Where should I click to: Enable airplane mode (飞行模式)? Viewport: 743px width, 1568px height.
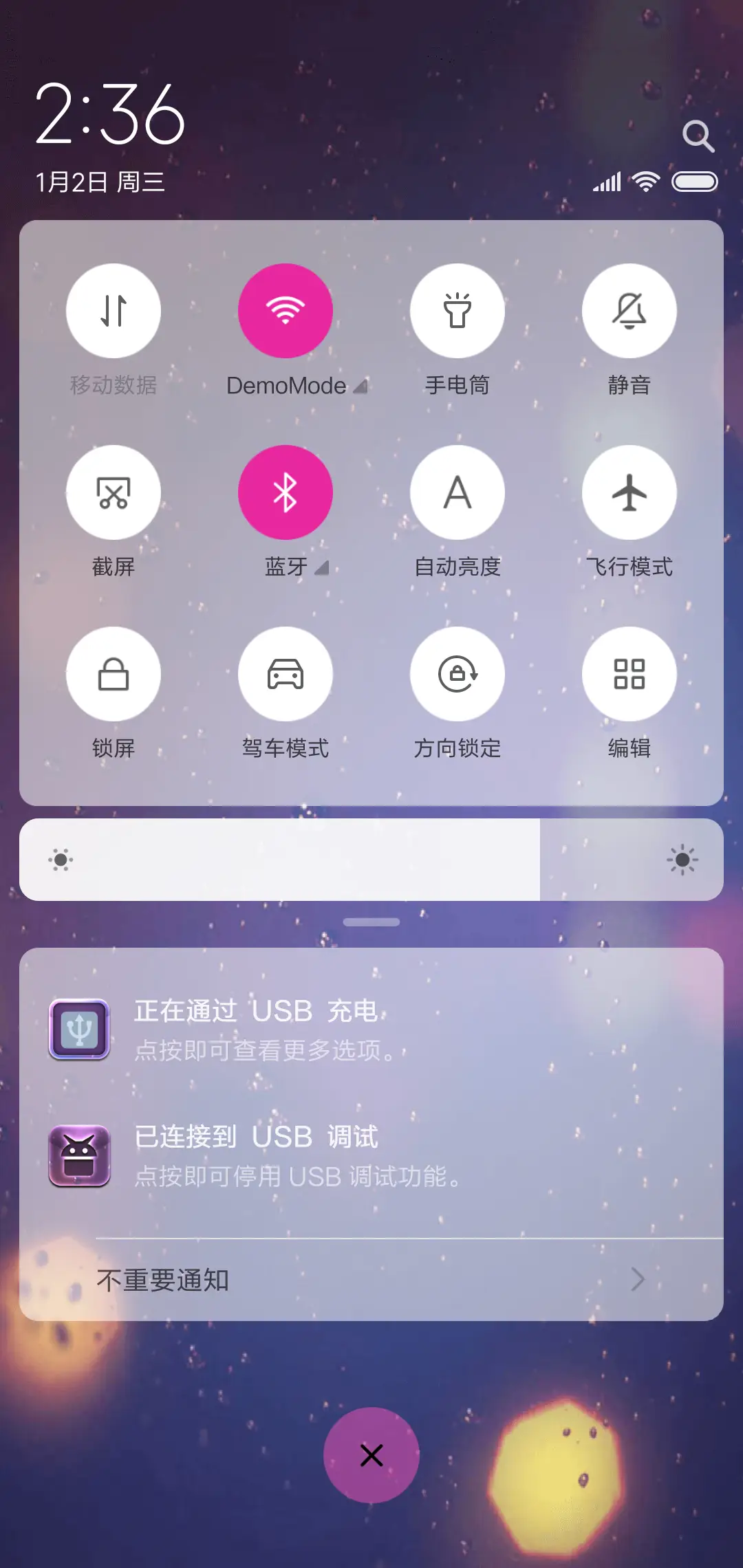pyautogui.click(x=629, y=492)
